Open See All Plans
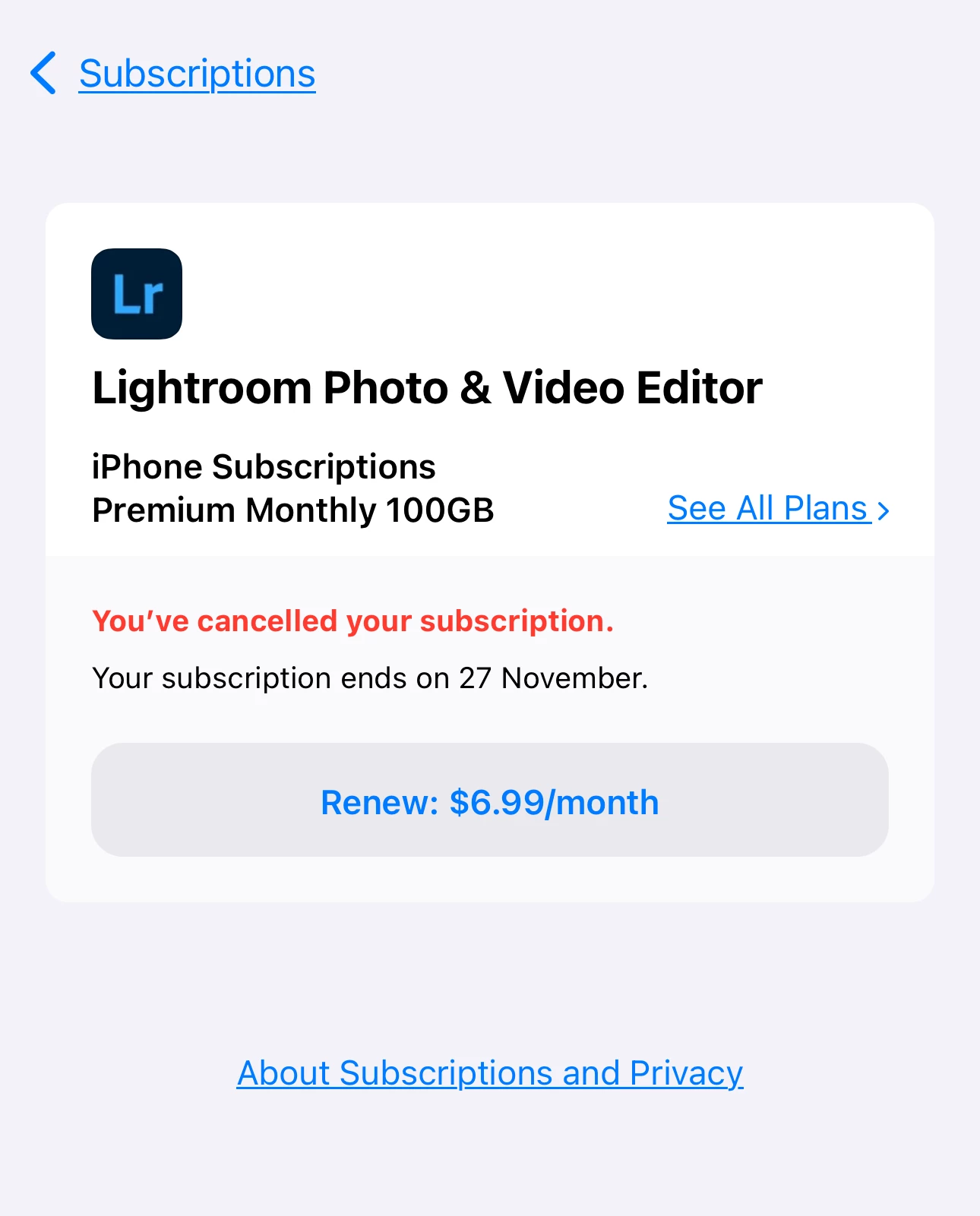Image resolution: width=980 pixels, height=1216 pixels. [x=777, y=508]
